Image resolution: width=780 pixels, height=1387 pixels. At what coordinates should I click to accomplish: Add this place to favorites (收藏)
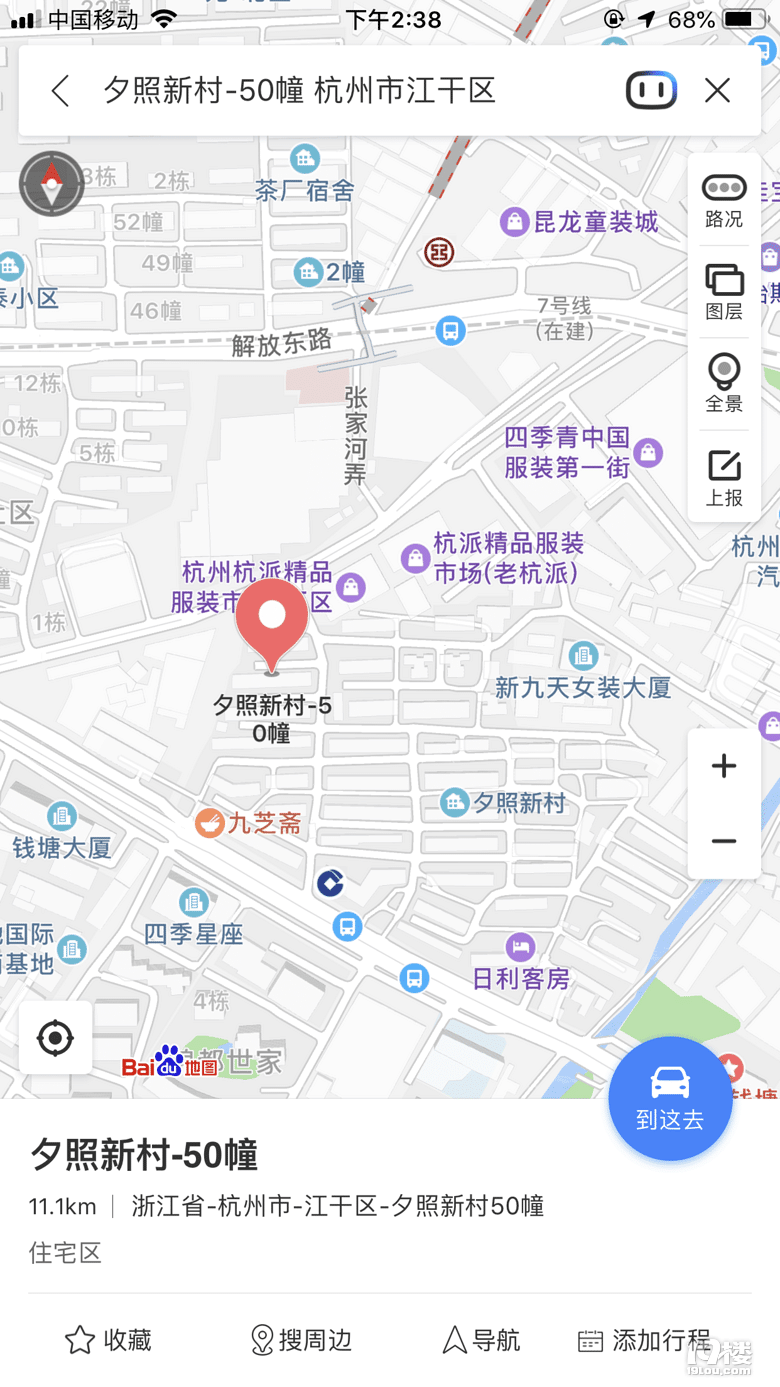pyautogui.click(x=108, y=1340)
